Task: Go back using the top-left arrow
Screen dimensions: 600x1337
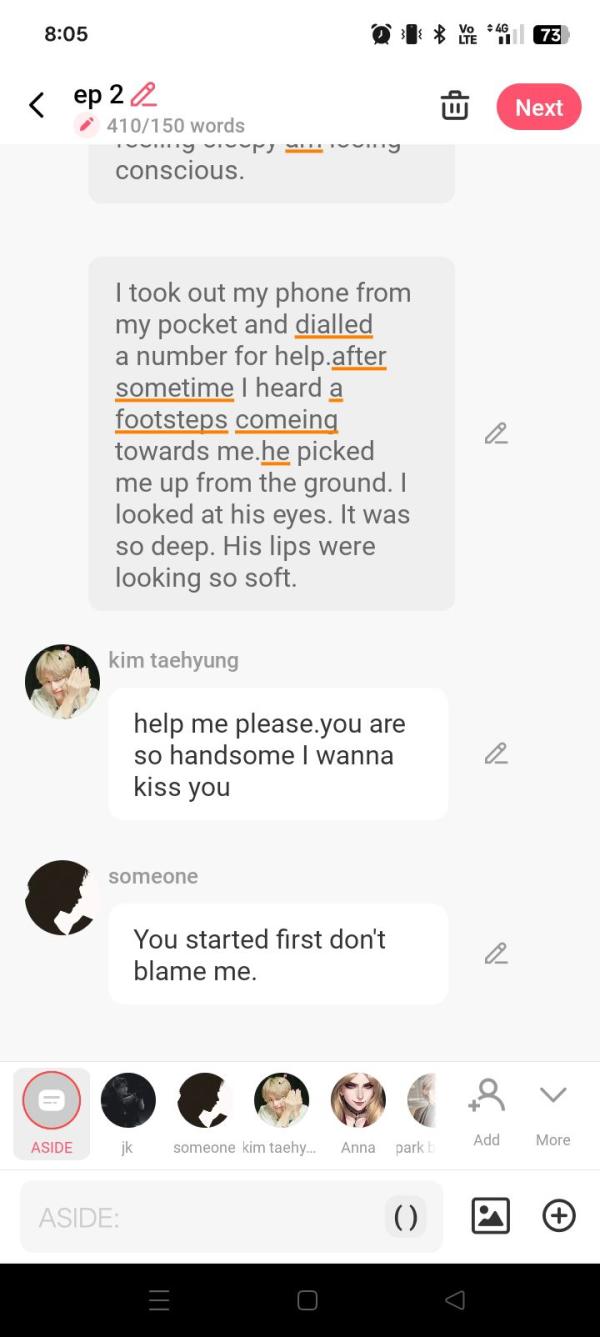Action: click(37, 105)
